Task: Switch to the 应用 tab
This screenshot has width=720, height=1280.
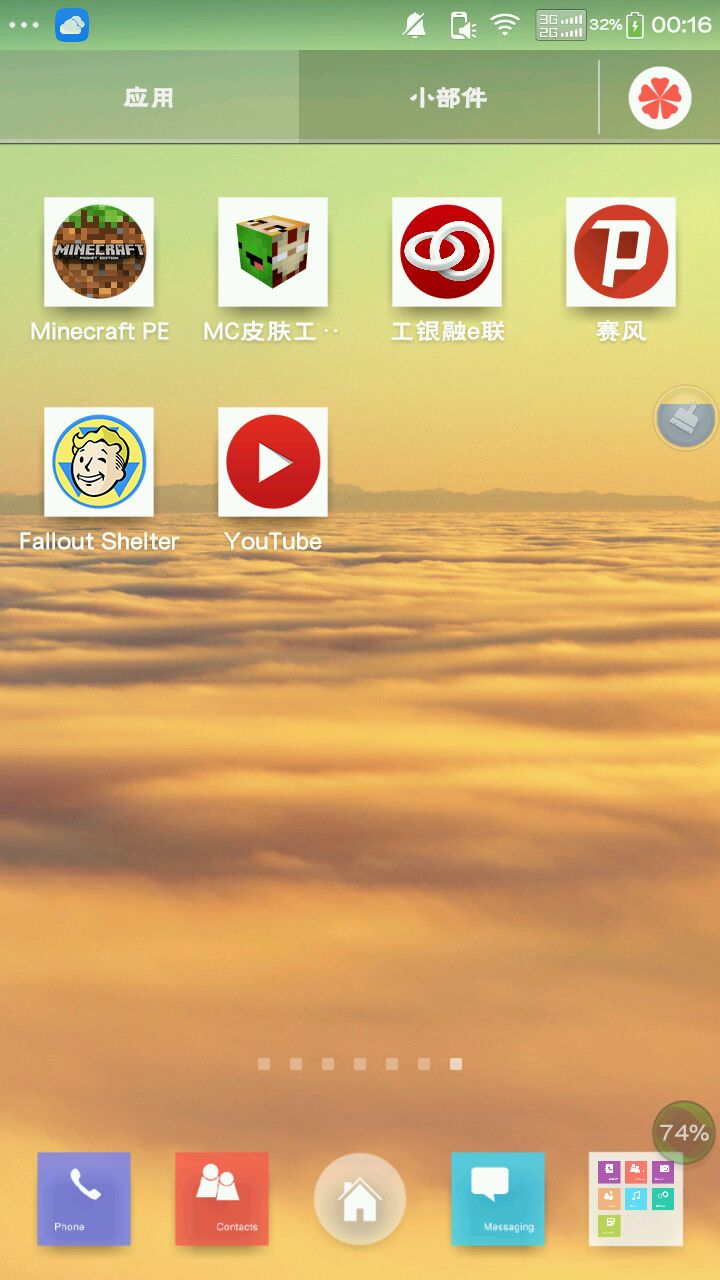Action: tap(149, 97)
